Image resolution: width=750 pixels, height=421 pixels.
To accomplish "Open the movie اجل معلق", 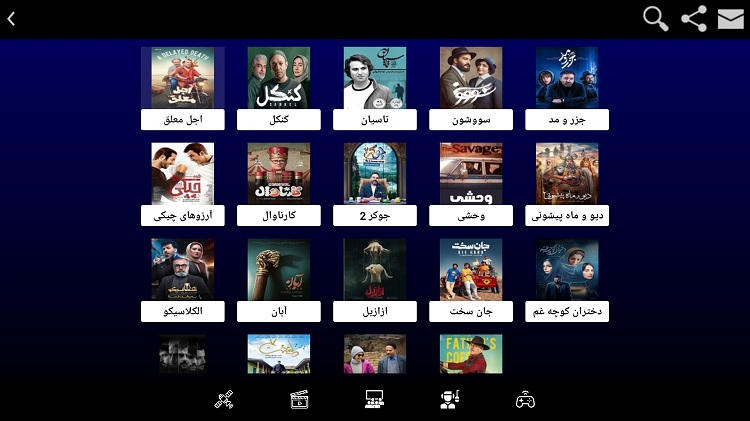I will (x=182, y=88).
